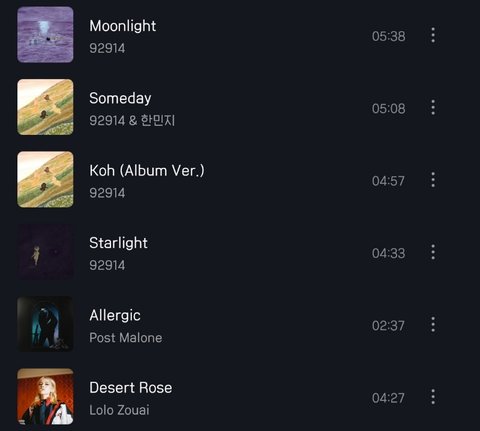Open more options for Desert Rose
This screenshot has height=431, width=480.
(433, 397)
